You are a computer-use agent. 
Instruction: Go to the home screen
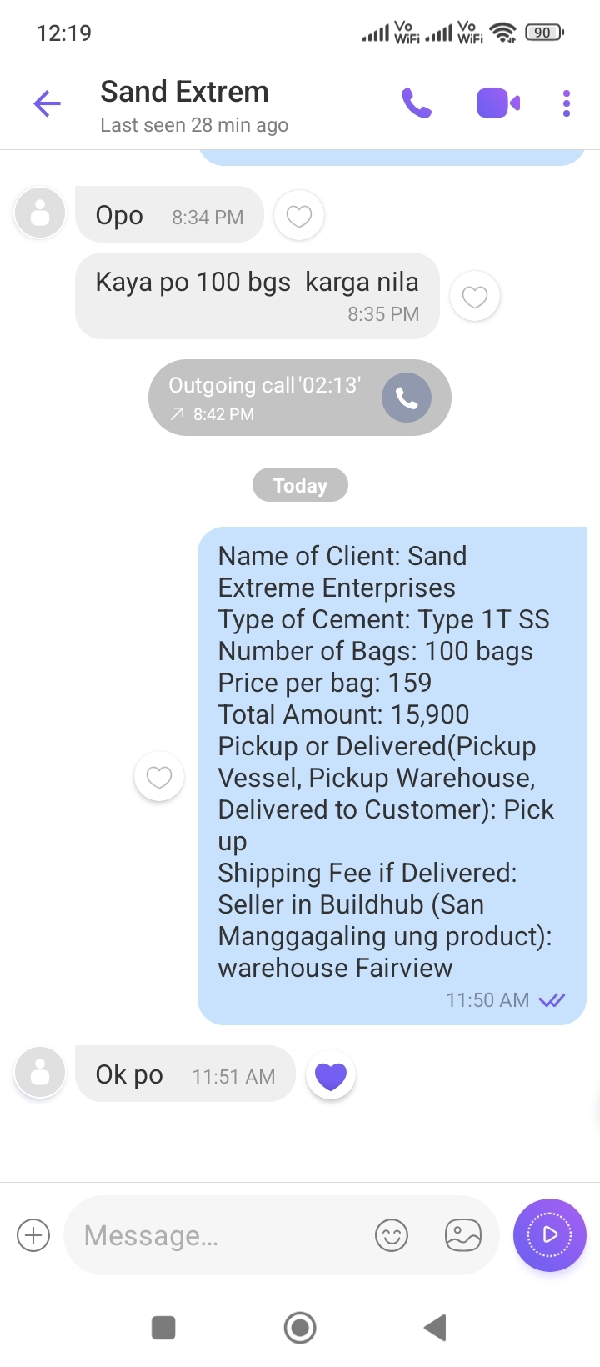click(299, 1328)
